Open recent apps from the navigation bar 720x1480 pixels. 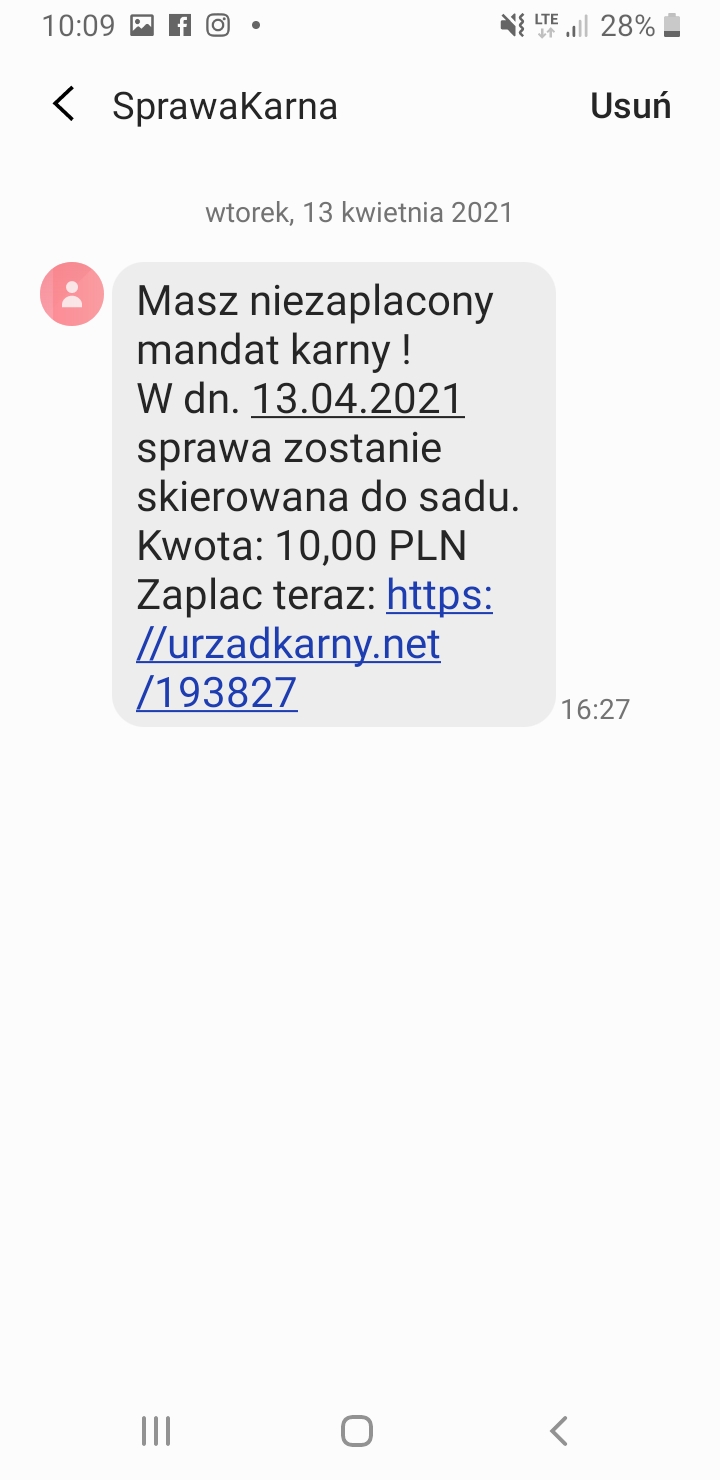156,1431
